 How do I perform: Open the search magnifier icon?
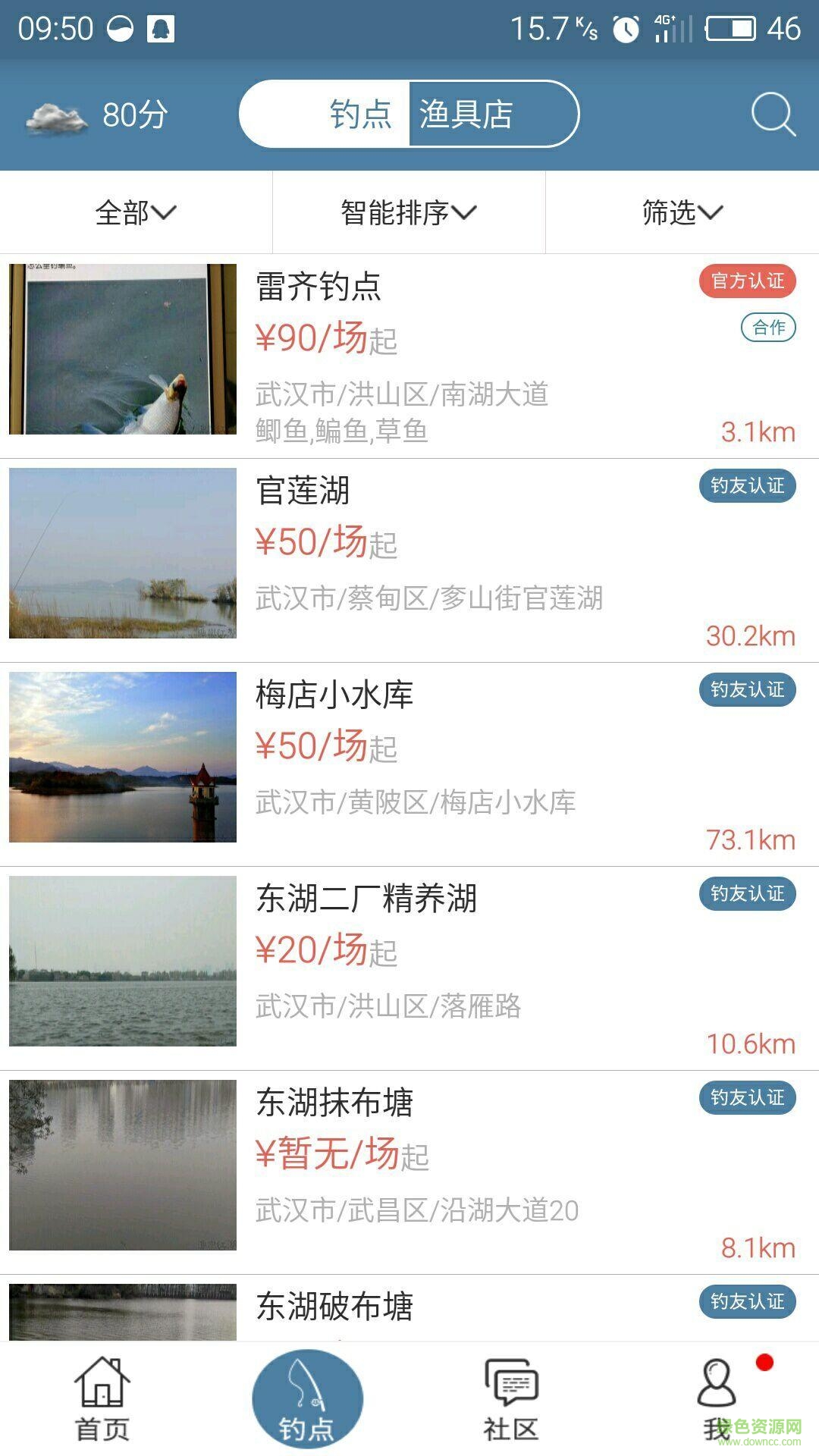[773, 115]
